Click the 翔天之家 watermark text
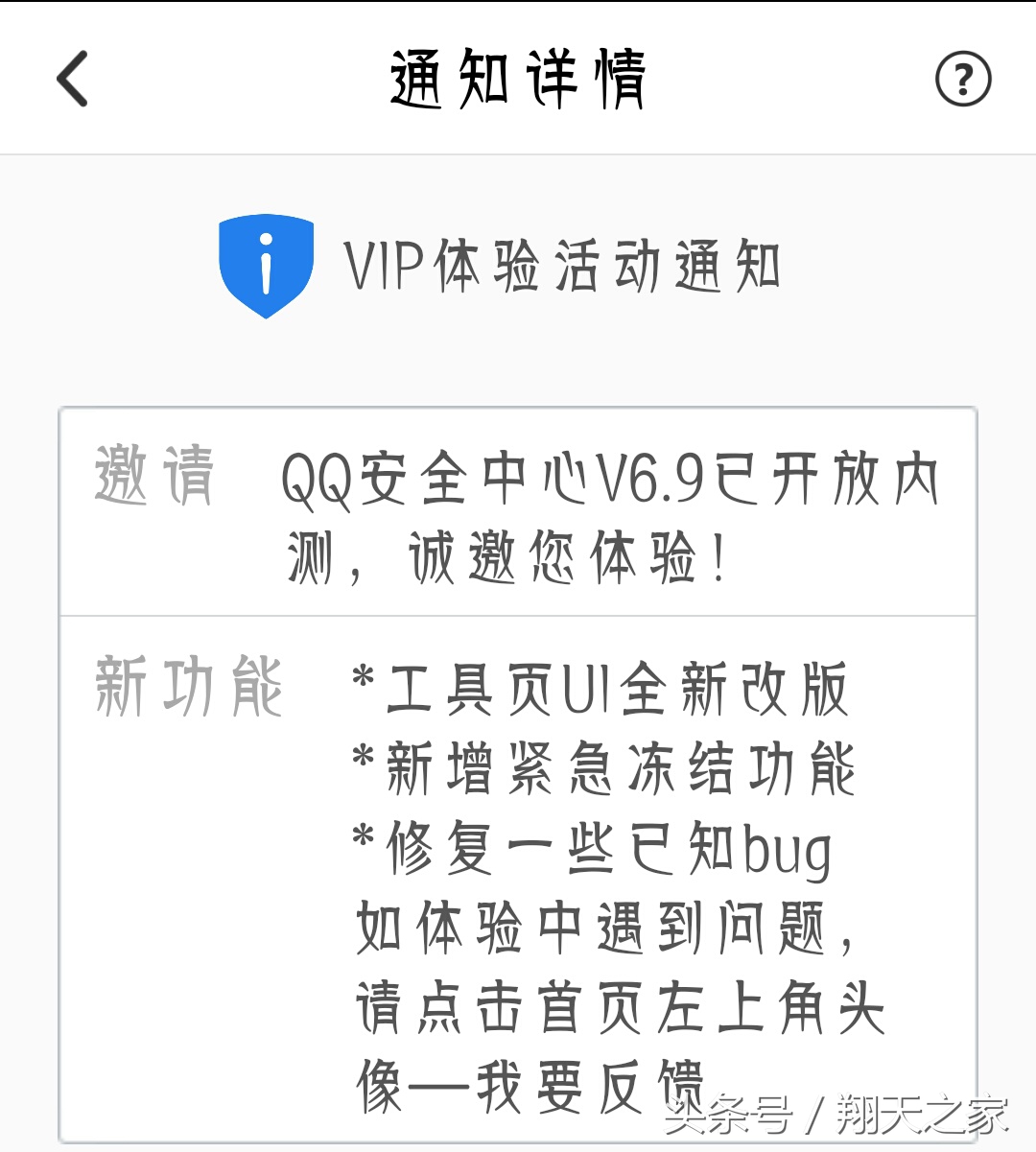This screenshot has height=1152, width=1036. 921,1113
